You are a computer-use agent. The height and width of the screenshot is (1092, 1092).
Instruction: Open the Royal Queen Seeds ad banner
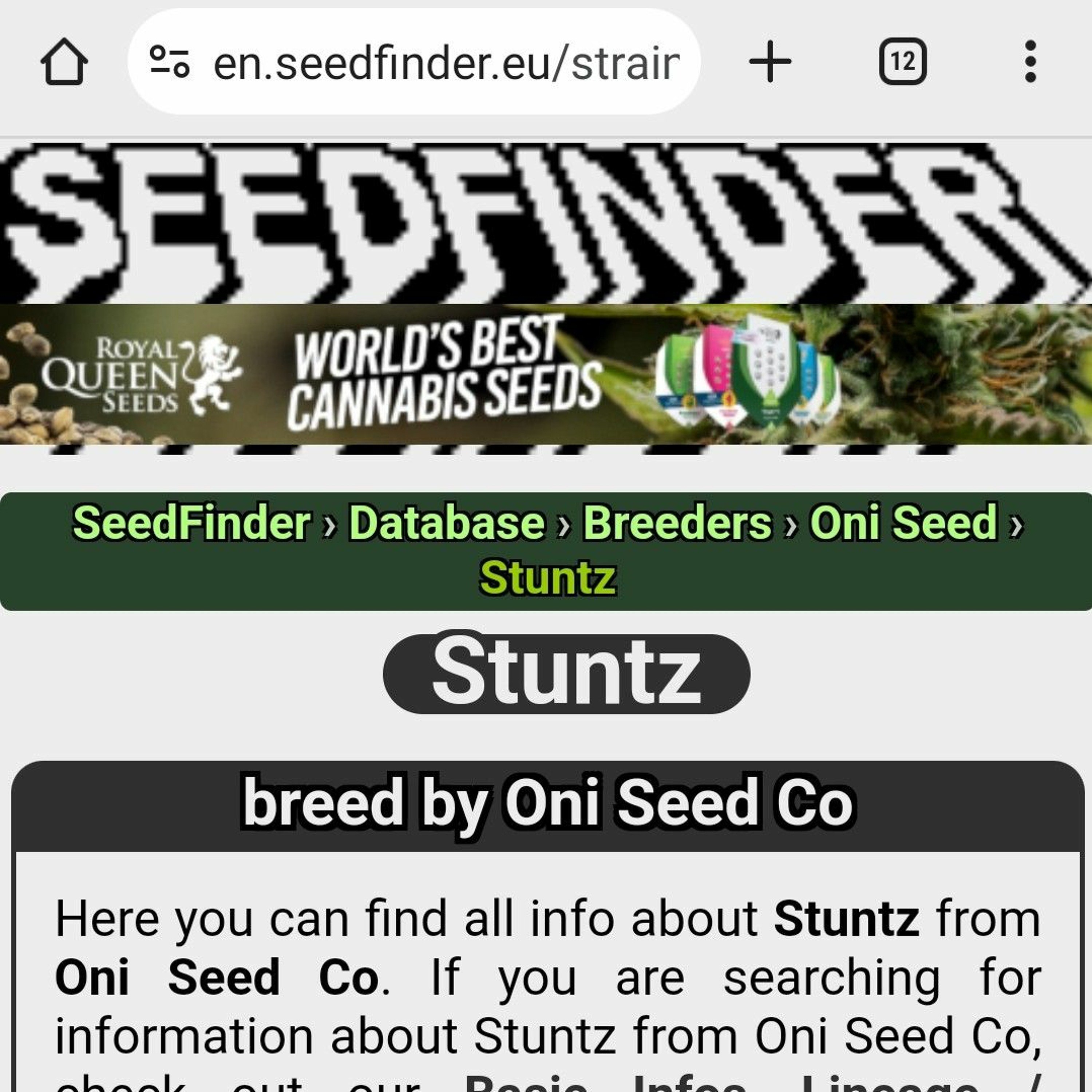coord(546,374)
